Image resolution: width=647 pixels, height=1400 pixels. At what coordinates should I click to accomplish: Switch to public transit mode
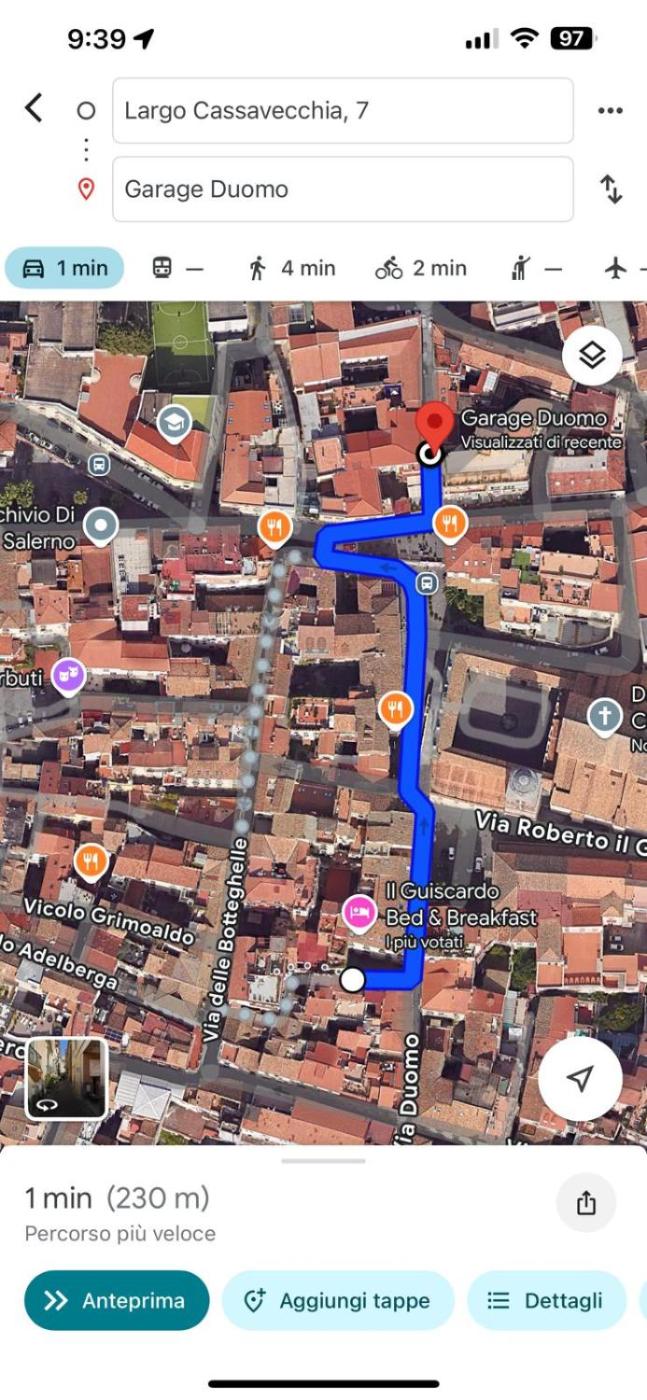[177, 268]
